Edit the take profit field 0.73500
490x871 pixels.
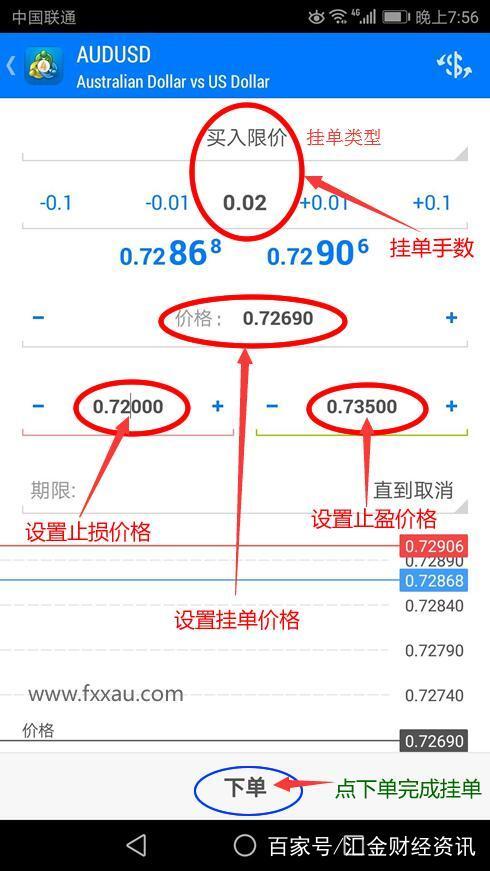point(362,407)
